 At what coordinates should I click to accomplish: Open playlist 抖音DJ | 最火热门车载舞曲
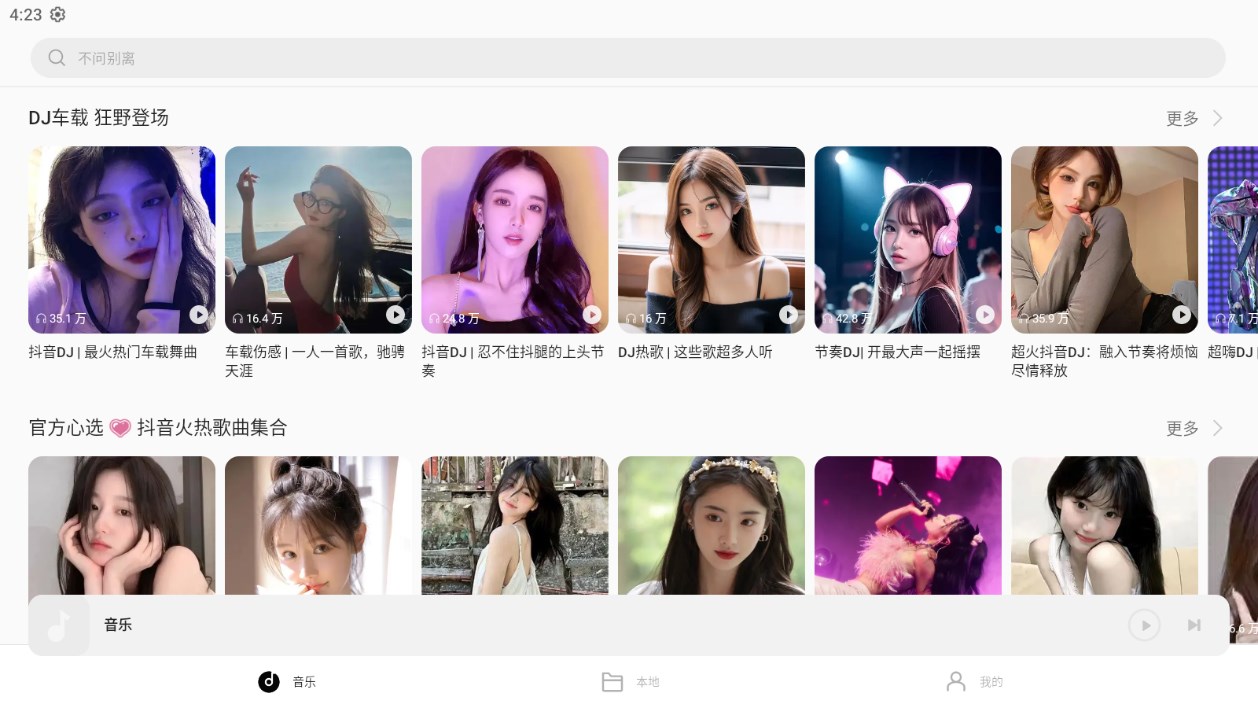[121, 240]
